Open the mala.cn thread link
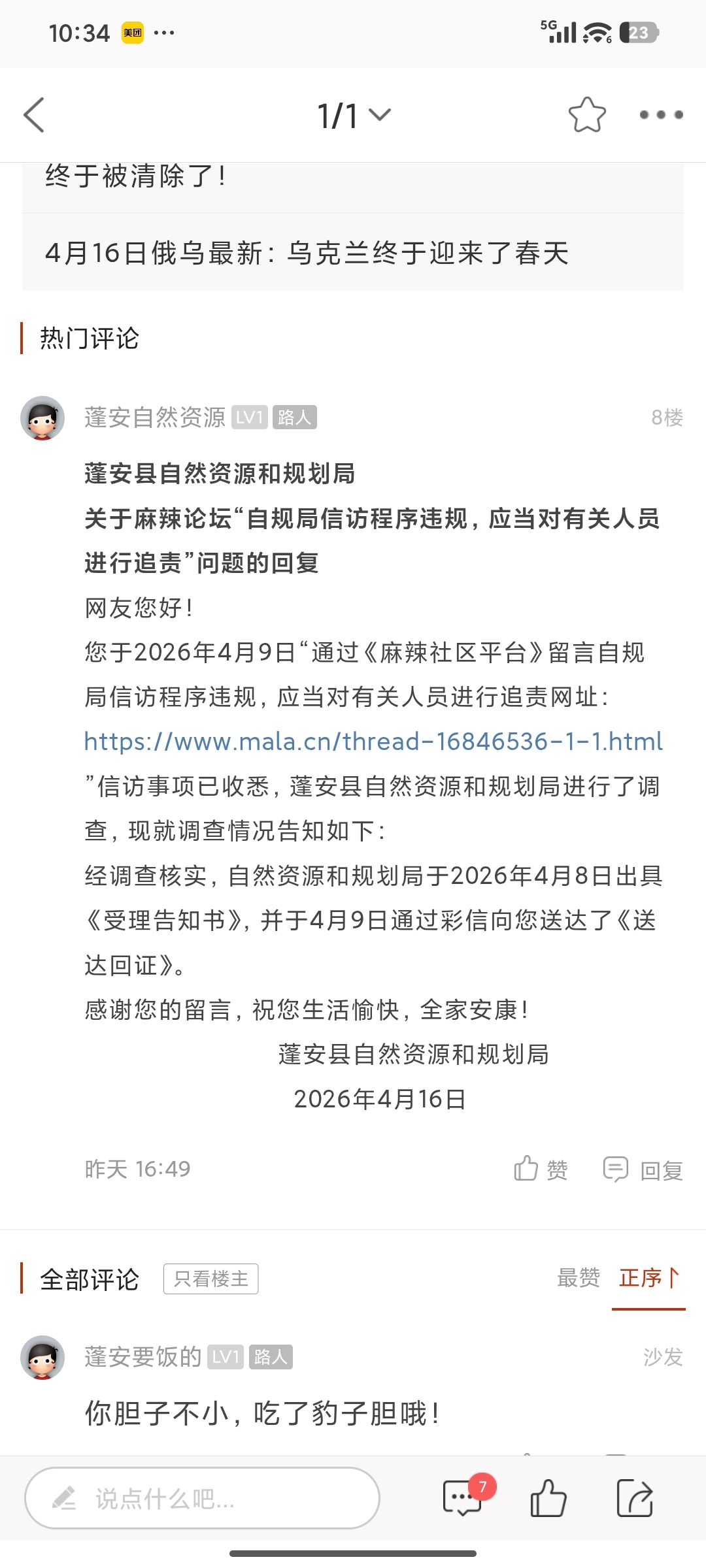Viewport: 706px width, 1568px height. click(373, 742)
